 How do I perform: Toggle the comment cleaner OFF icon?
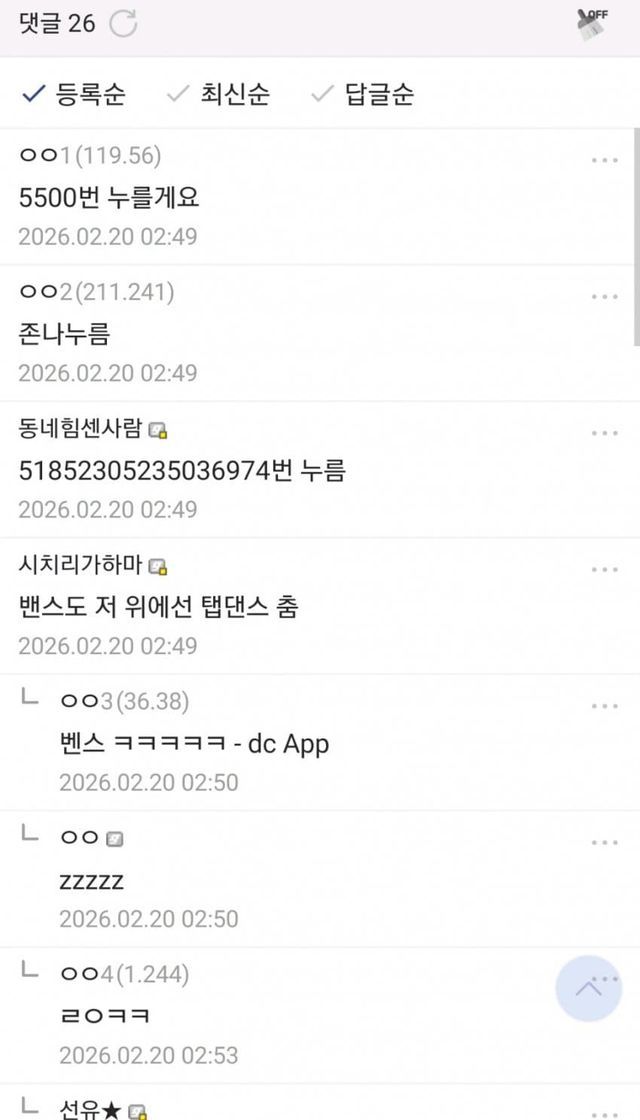point(592,24)
